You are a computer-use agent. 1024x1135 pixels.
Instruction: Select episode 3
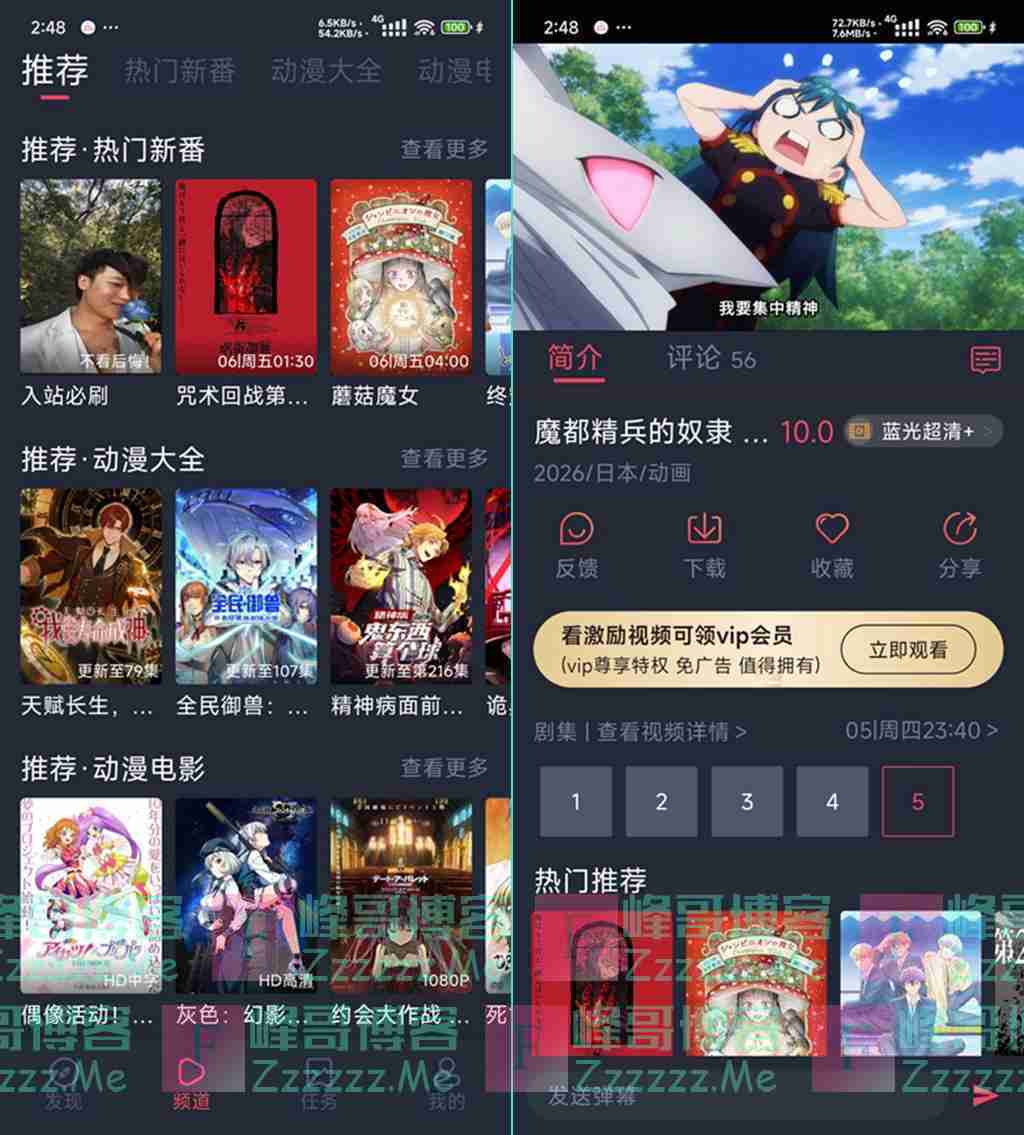tap(747, 801)
